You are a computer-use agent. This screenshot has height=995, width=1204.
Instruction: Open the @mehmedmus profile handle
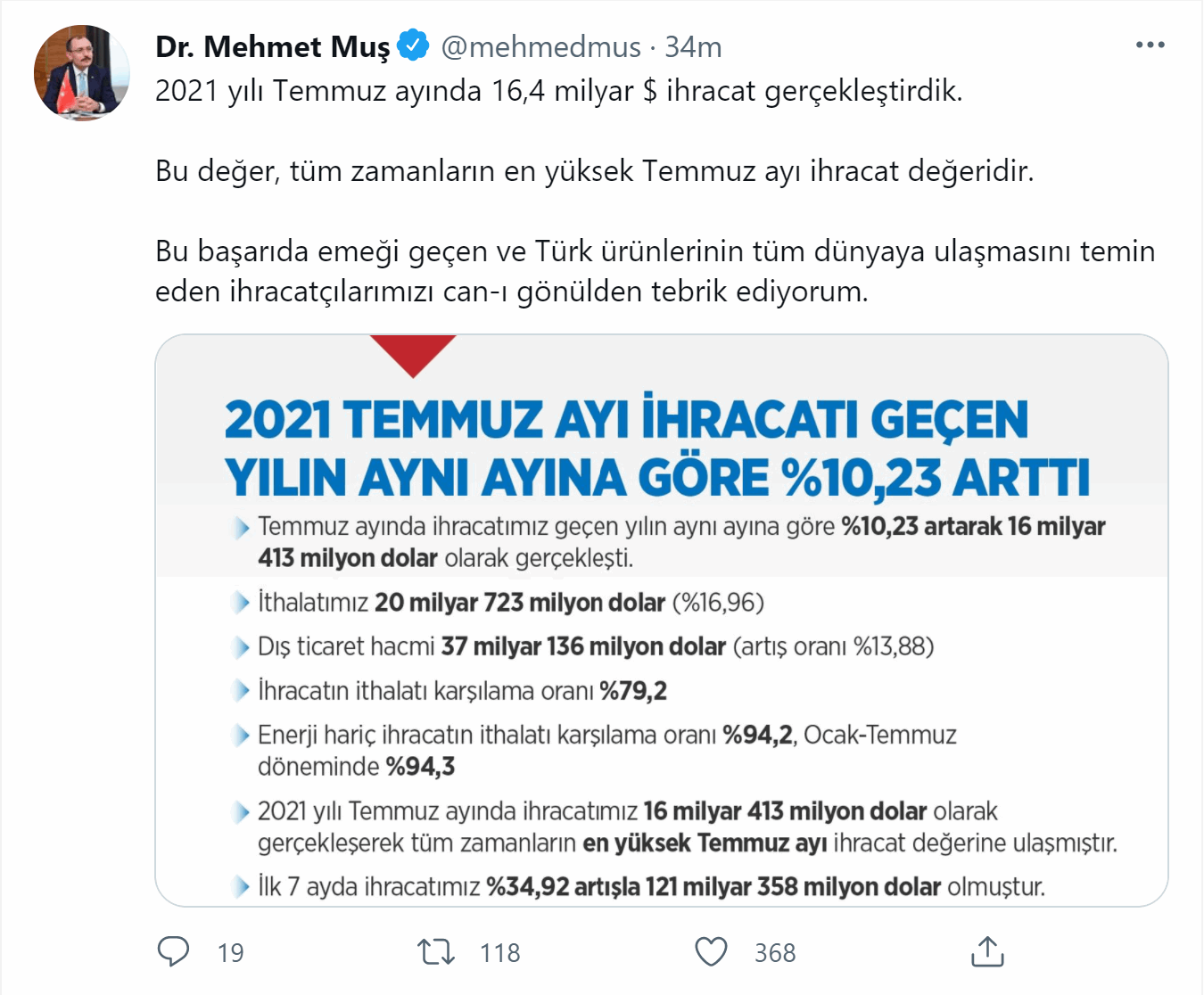tap(540, 46)
